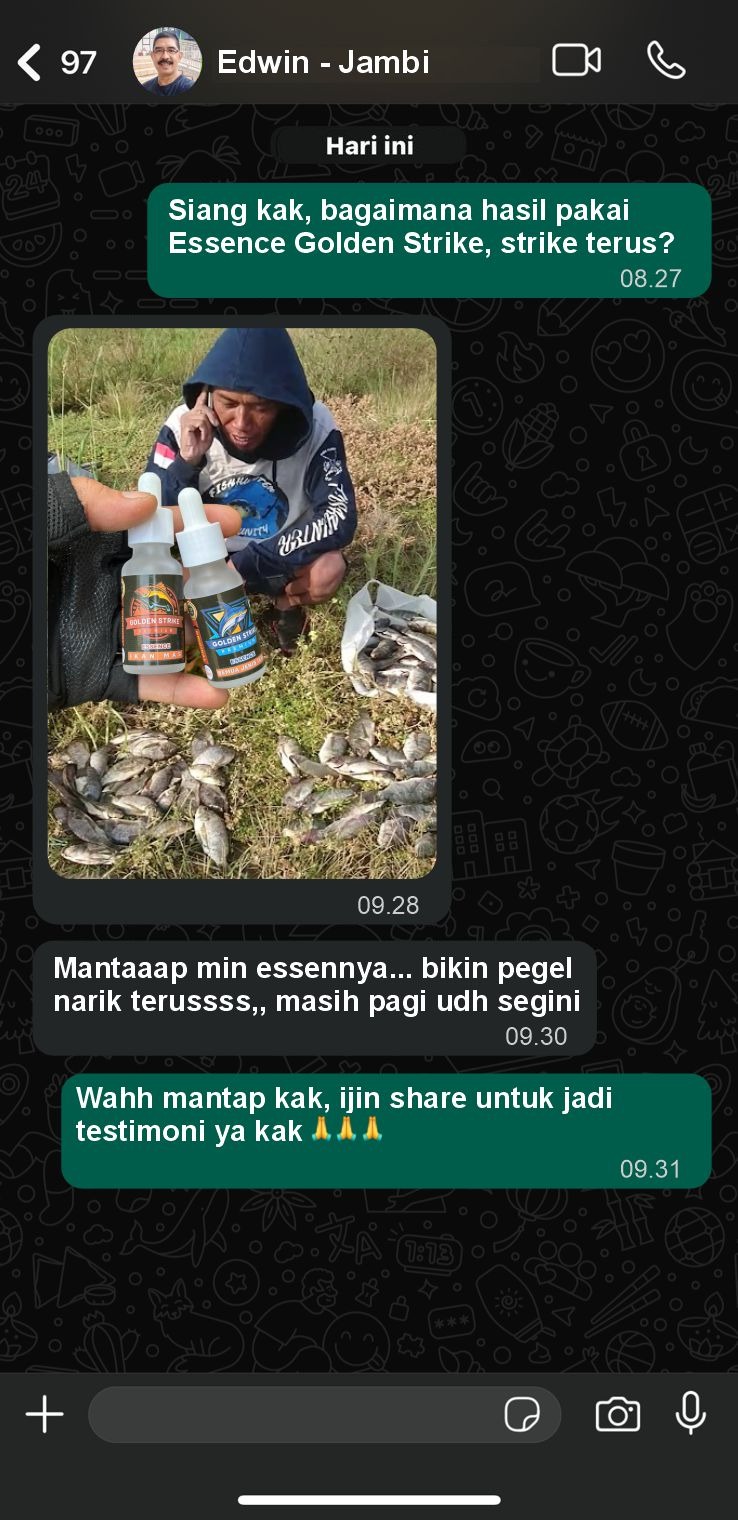Go back to the chat list

click(x=32, y=62)
